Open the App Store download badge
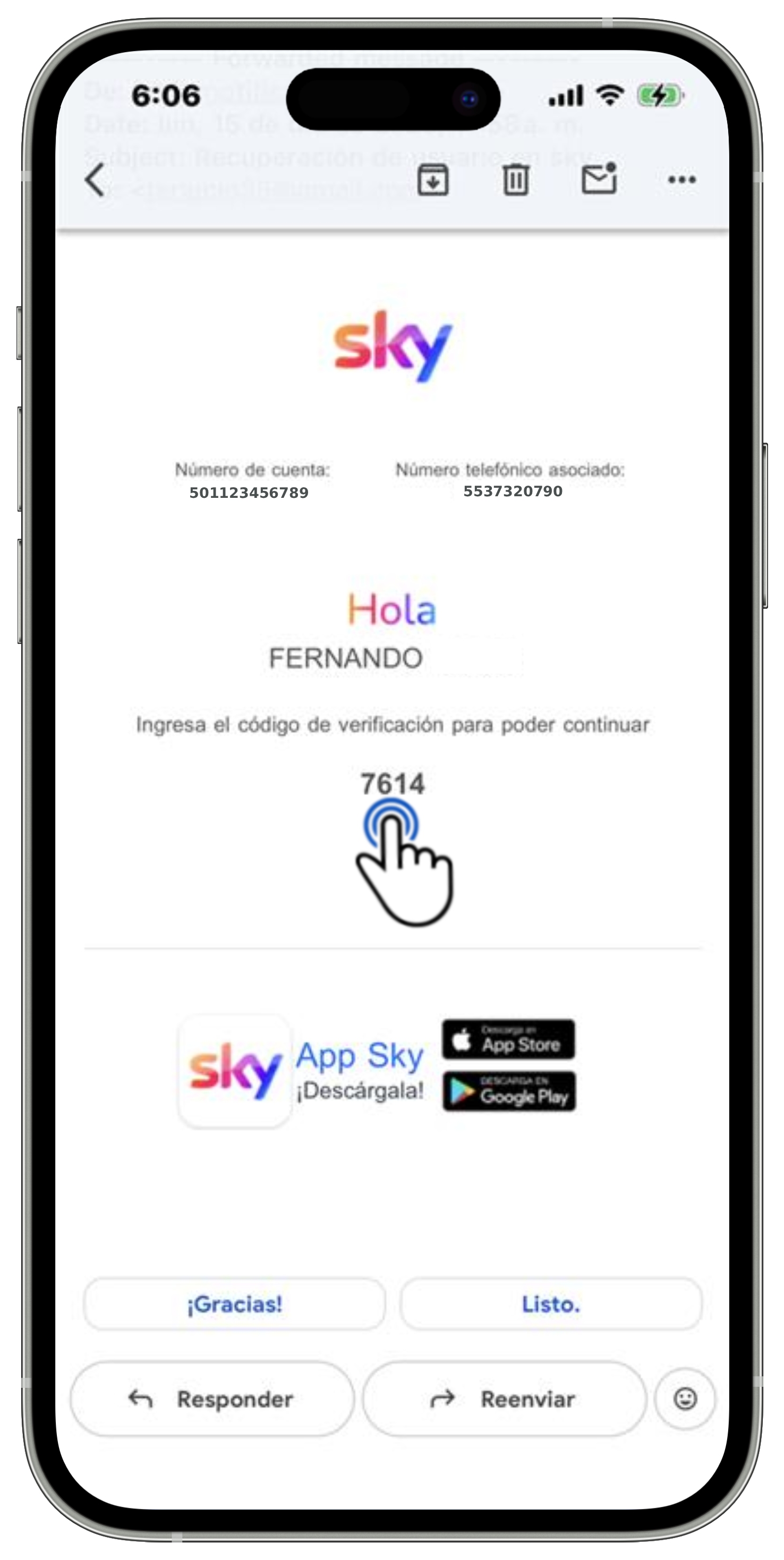The width and height of the screenshot is (784, 1560). pyautogui.click(x=508, y=1039)
